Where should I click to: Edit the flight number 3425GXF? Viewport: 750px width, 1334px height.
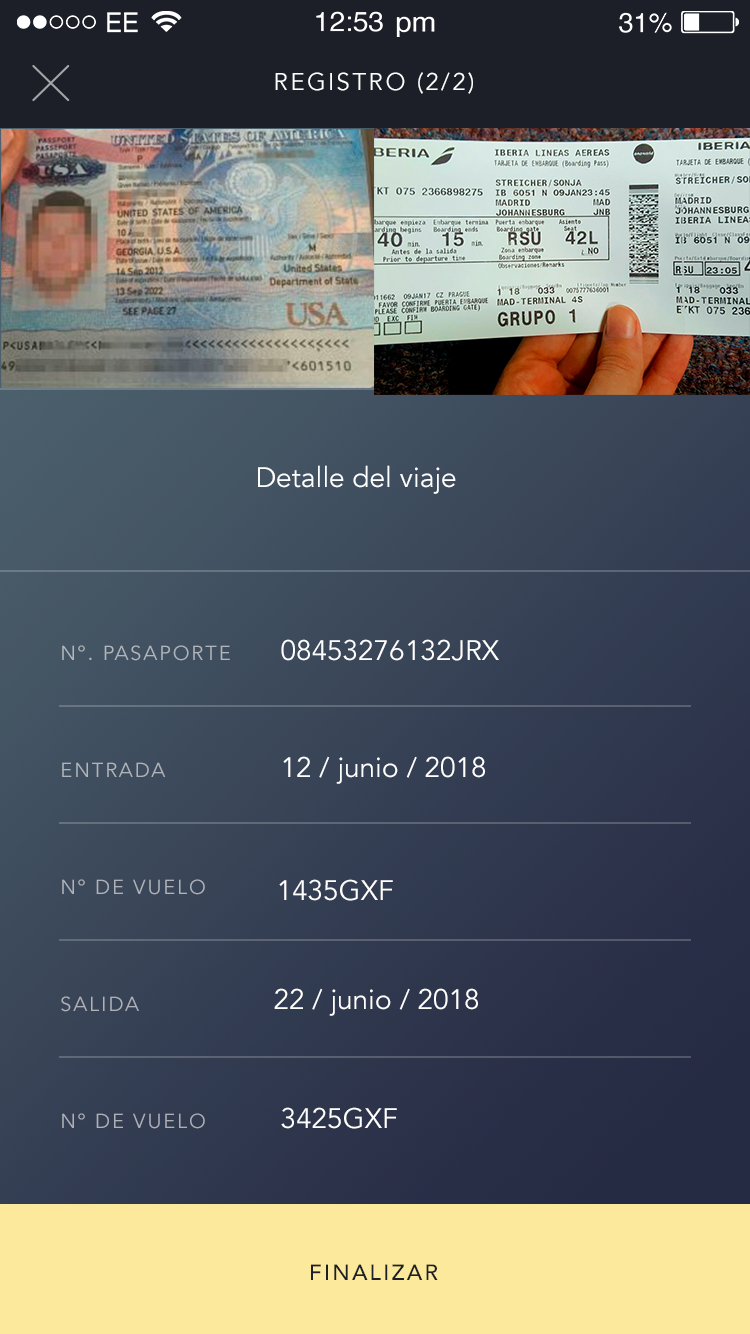(x=339, y=1119)
